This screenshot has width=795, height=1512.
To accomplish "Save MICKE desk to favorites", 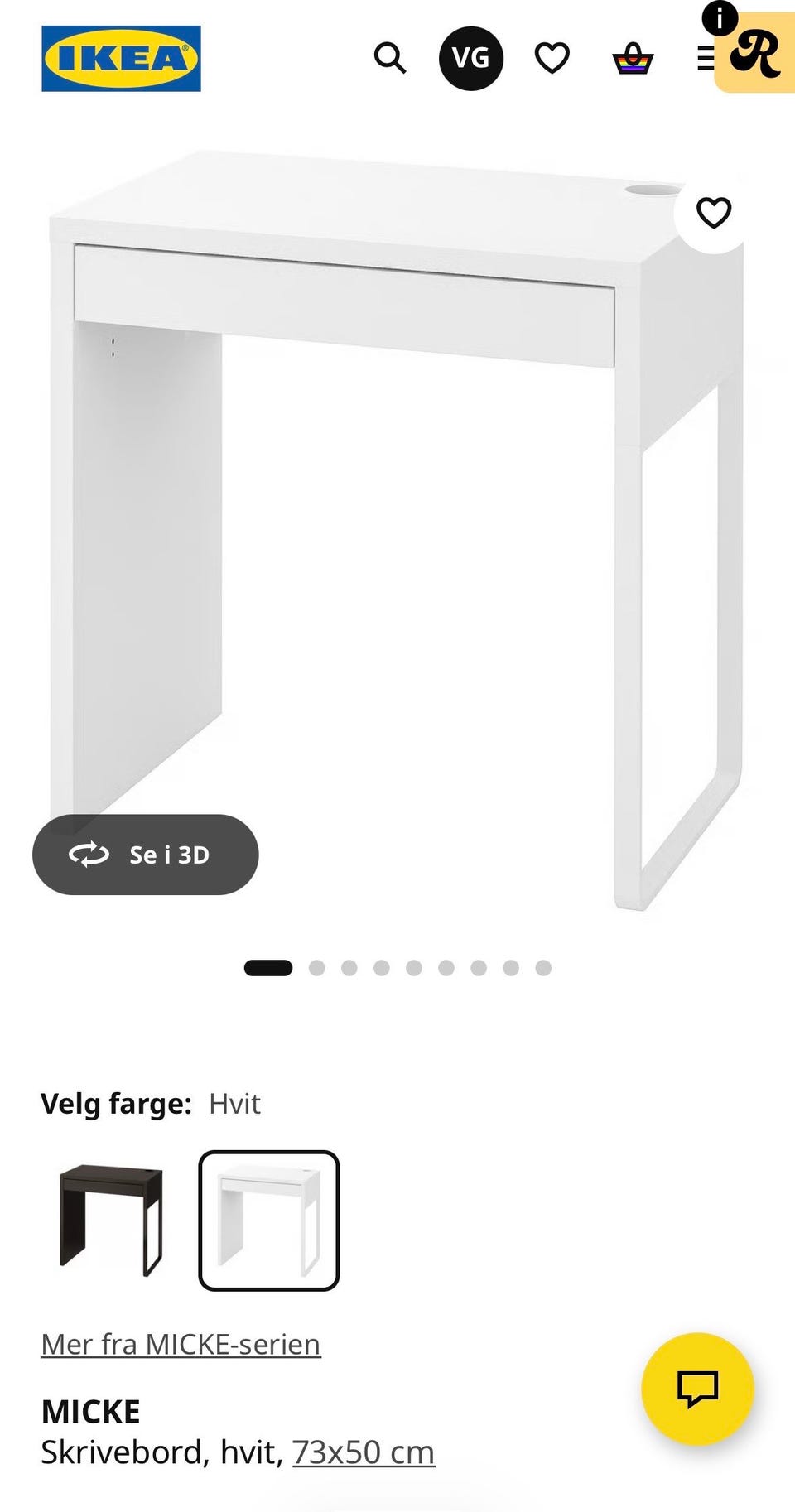I will coord(713,213).
